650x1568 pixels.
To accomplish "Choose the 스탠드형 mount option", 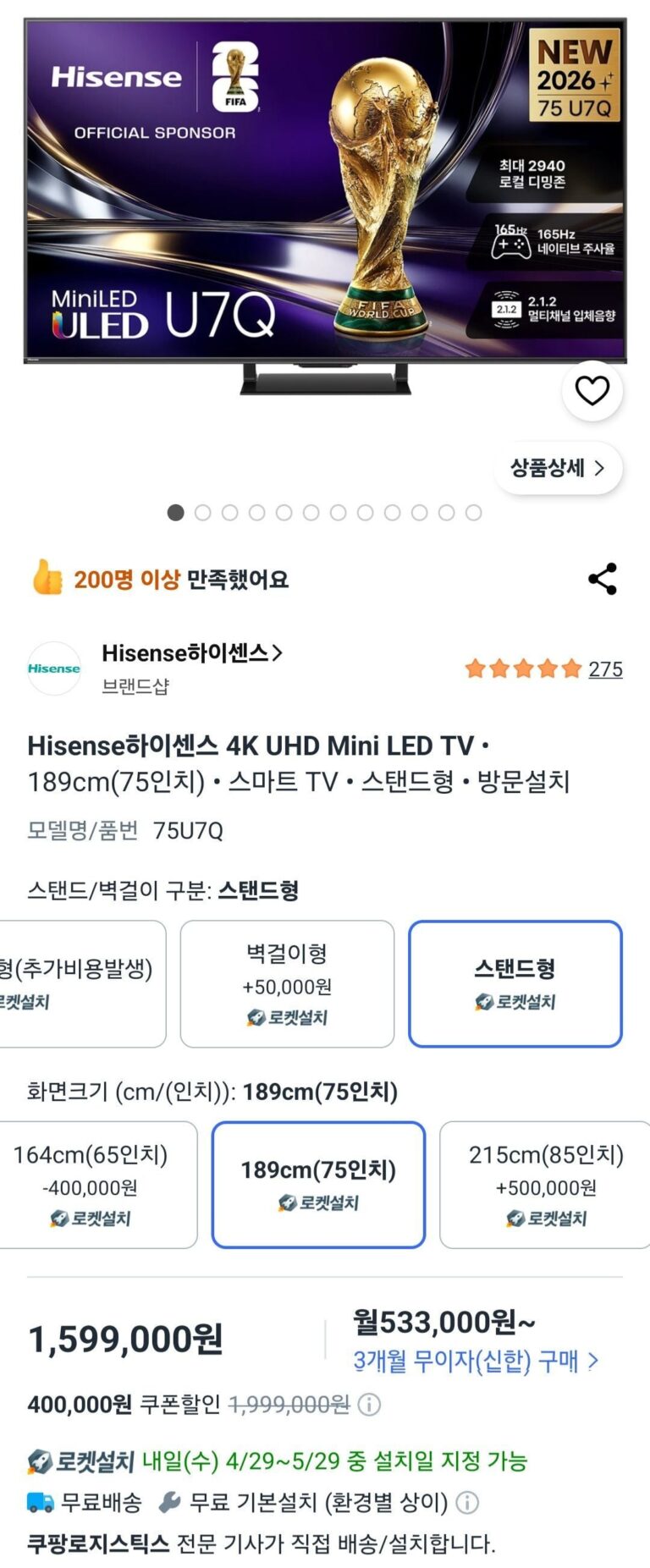I will (515, 984).
